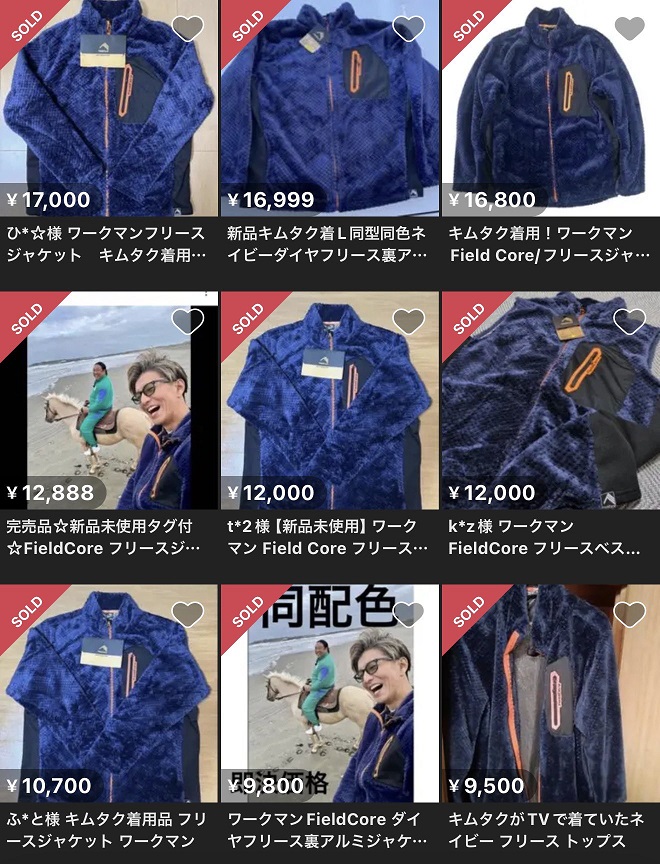This screenshot has width=660, height=864.
Task: Like the ¥10,700 fleece jacket listing
Action: click(187, 613)
